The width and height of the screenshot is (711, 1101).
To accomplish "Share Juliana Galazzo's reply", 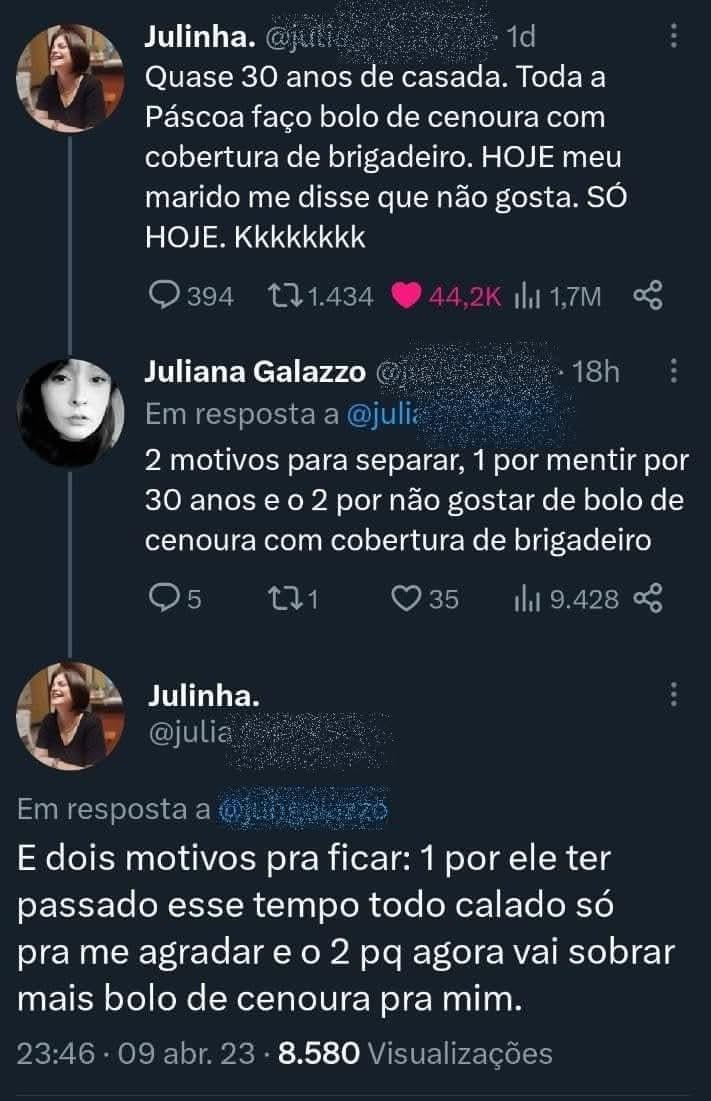I will tap(650, 598).
